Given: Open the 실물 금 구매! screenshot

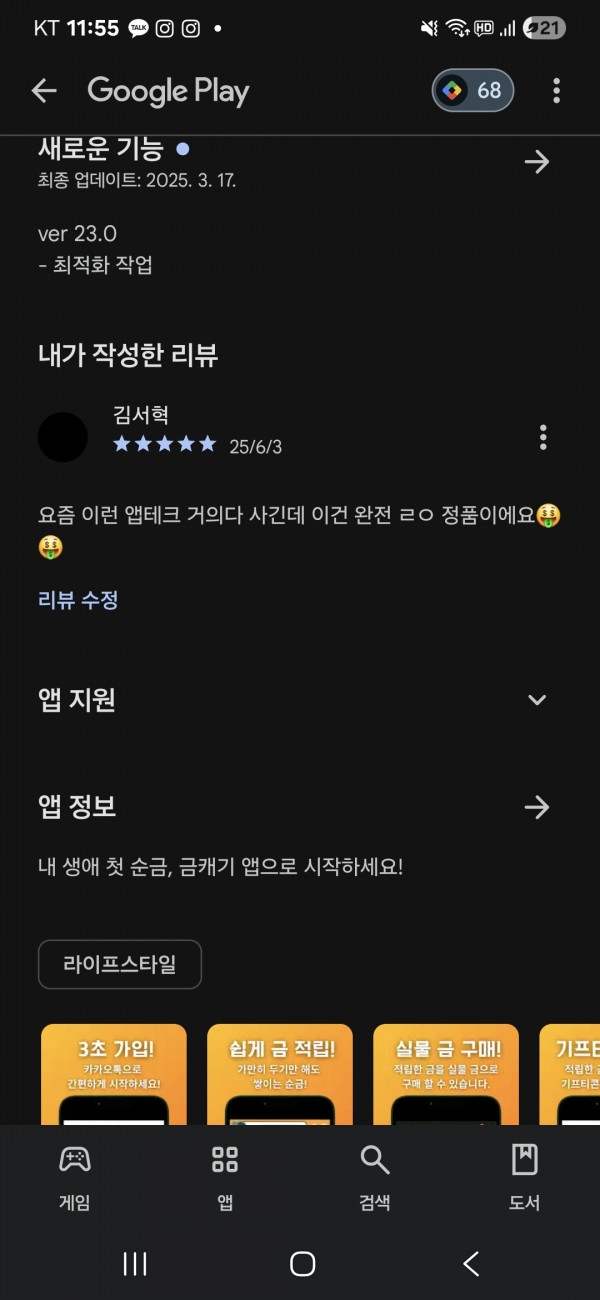Looking at the screenshot, I should (x=446, y=1075).
